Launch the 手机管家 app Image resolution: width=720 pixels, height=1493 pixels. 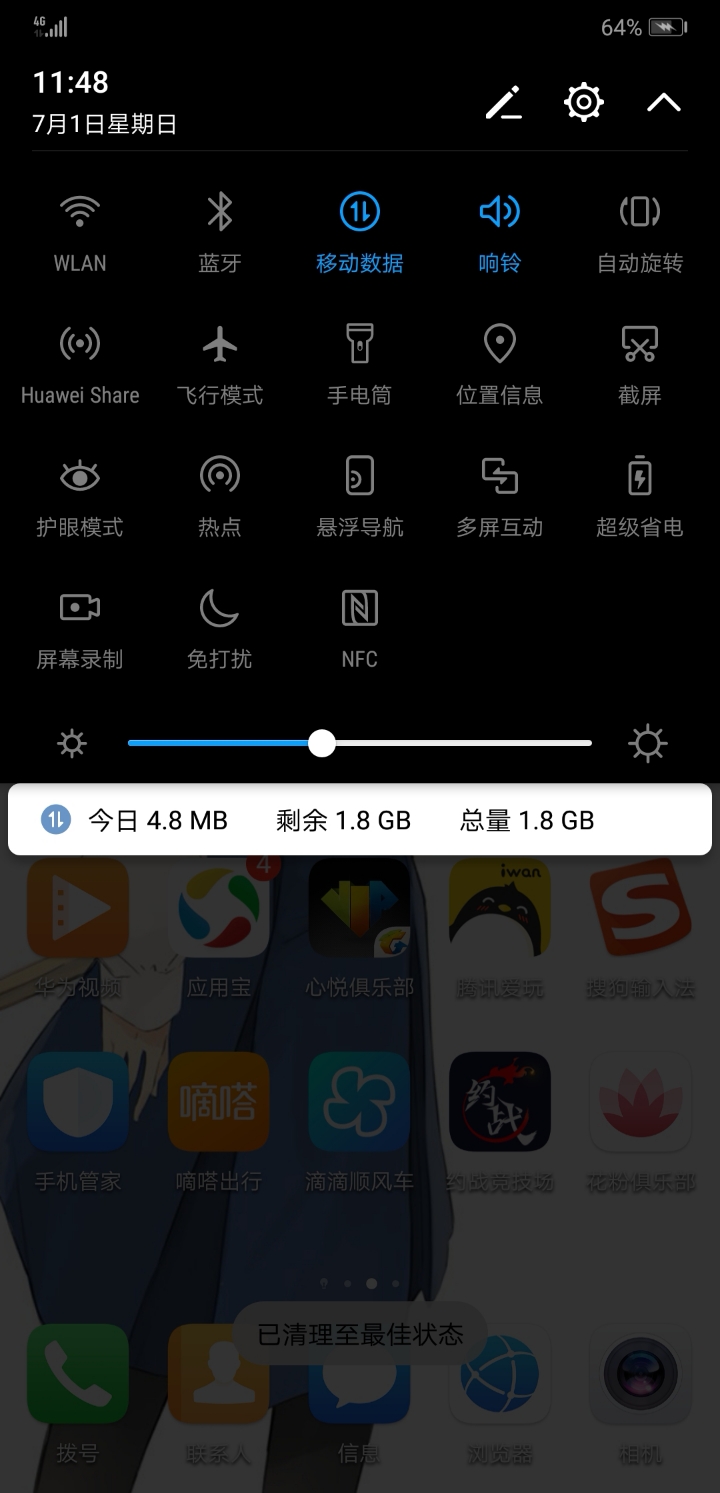[78, 1102]
